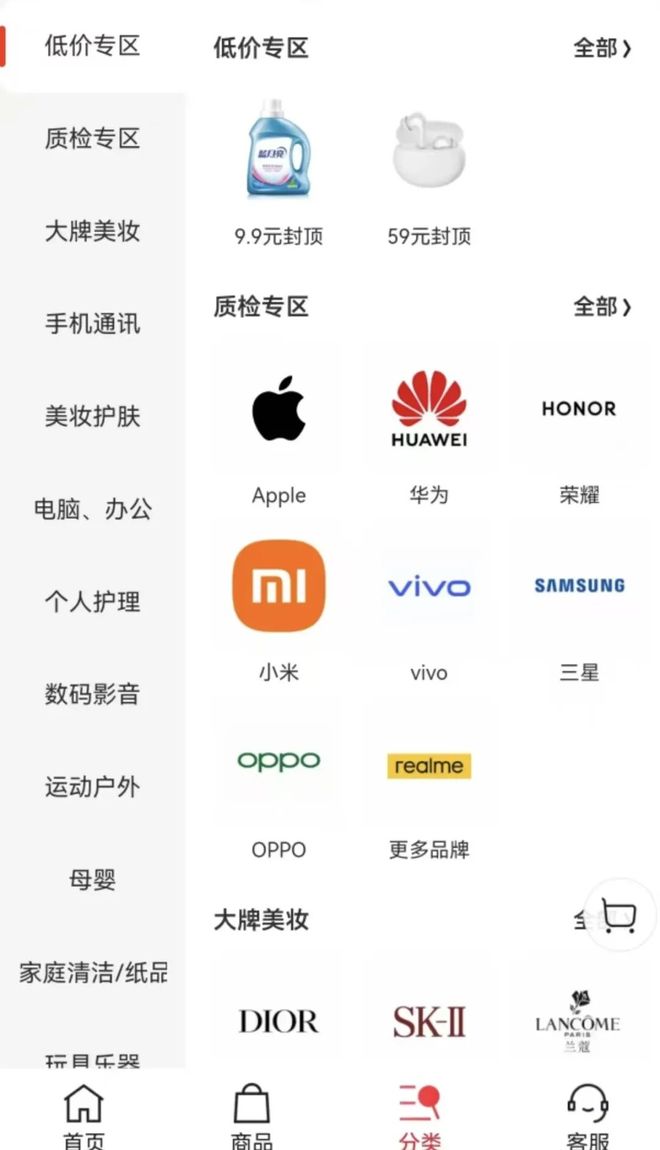Viewport: 660px width, 1150px height.
Task: Go to the 商品 tab
Action: point(251,1114)
